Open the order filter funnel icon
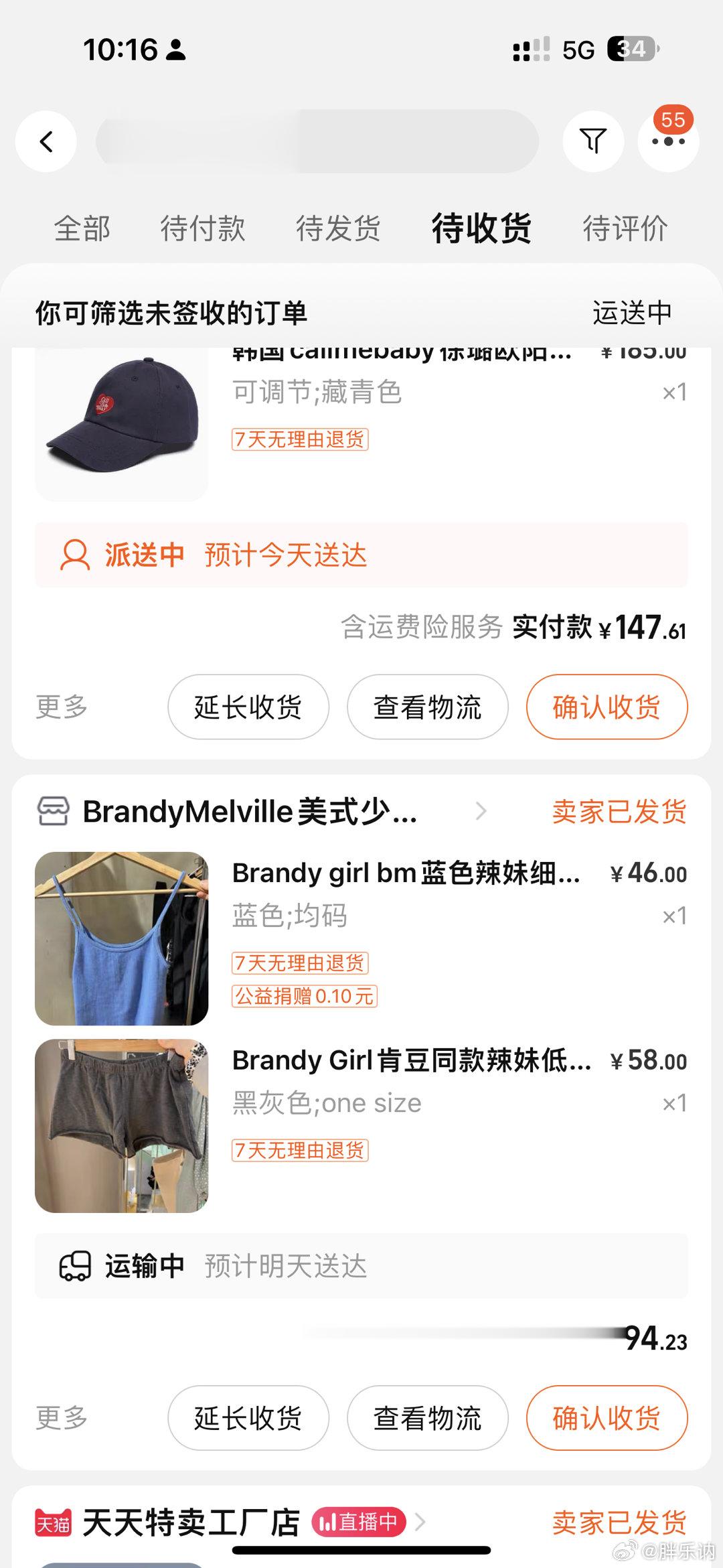Viewport: 723px width, 1568px height. [x=593, y=141]
